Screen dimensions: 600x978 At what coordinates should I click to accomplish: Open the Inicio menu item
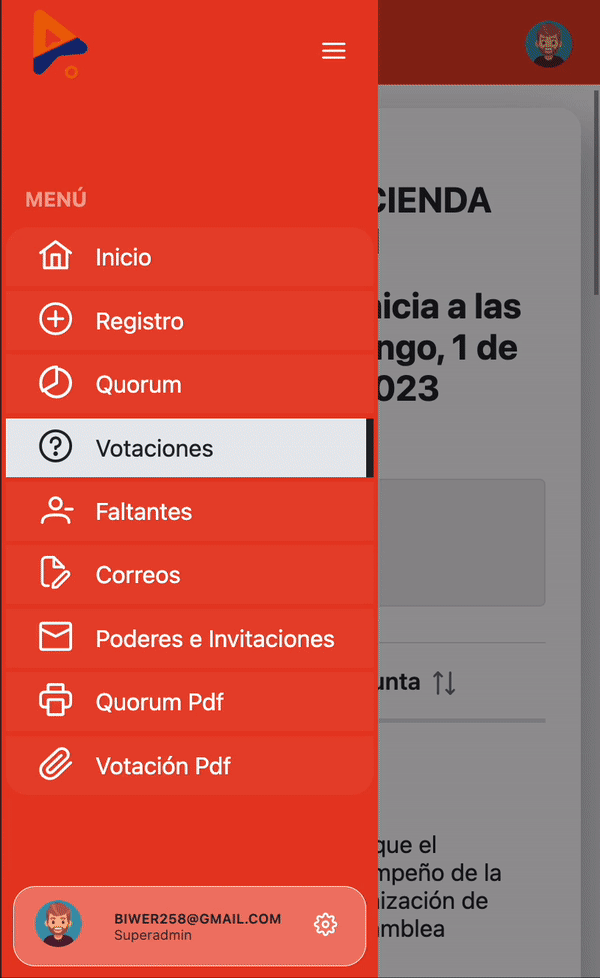point(123,257)
